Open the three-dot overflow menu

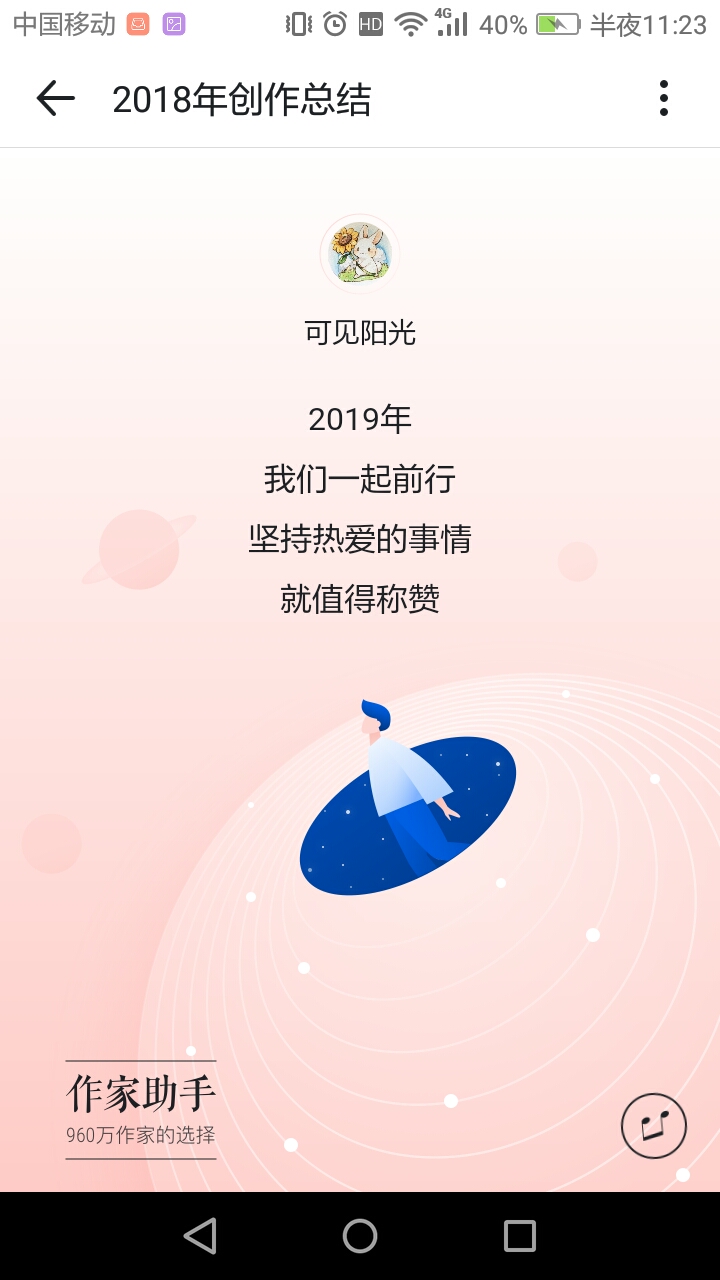663,99
